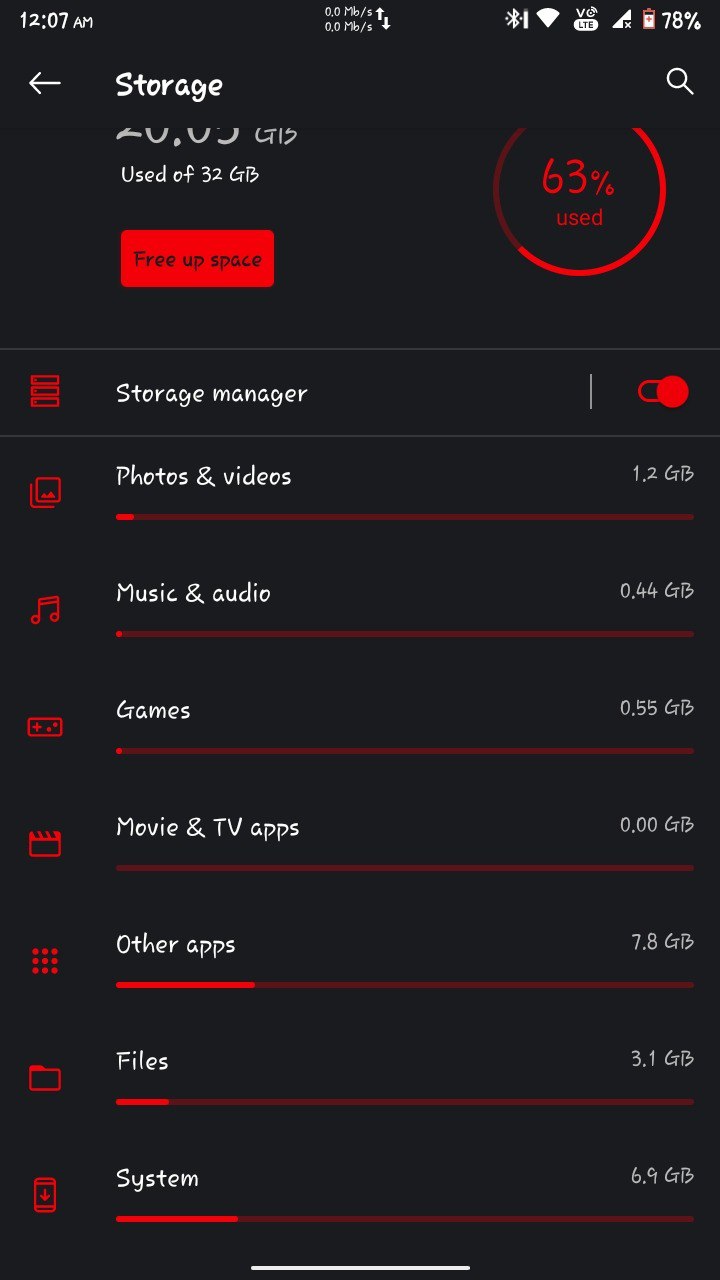
Task: Open Music & audio storage details
Action: click(x=360, y=611)
